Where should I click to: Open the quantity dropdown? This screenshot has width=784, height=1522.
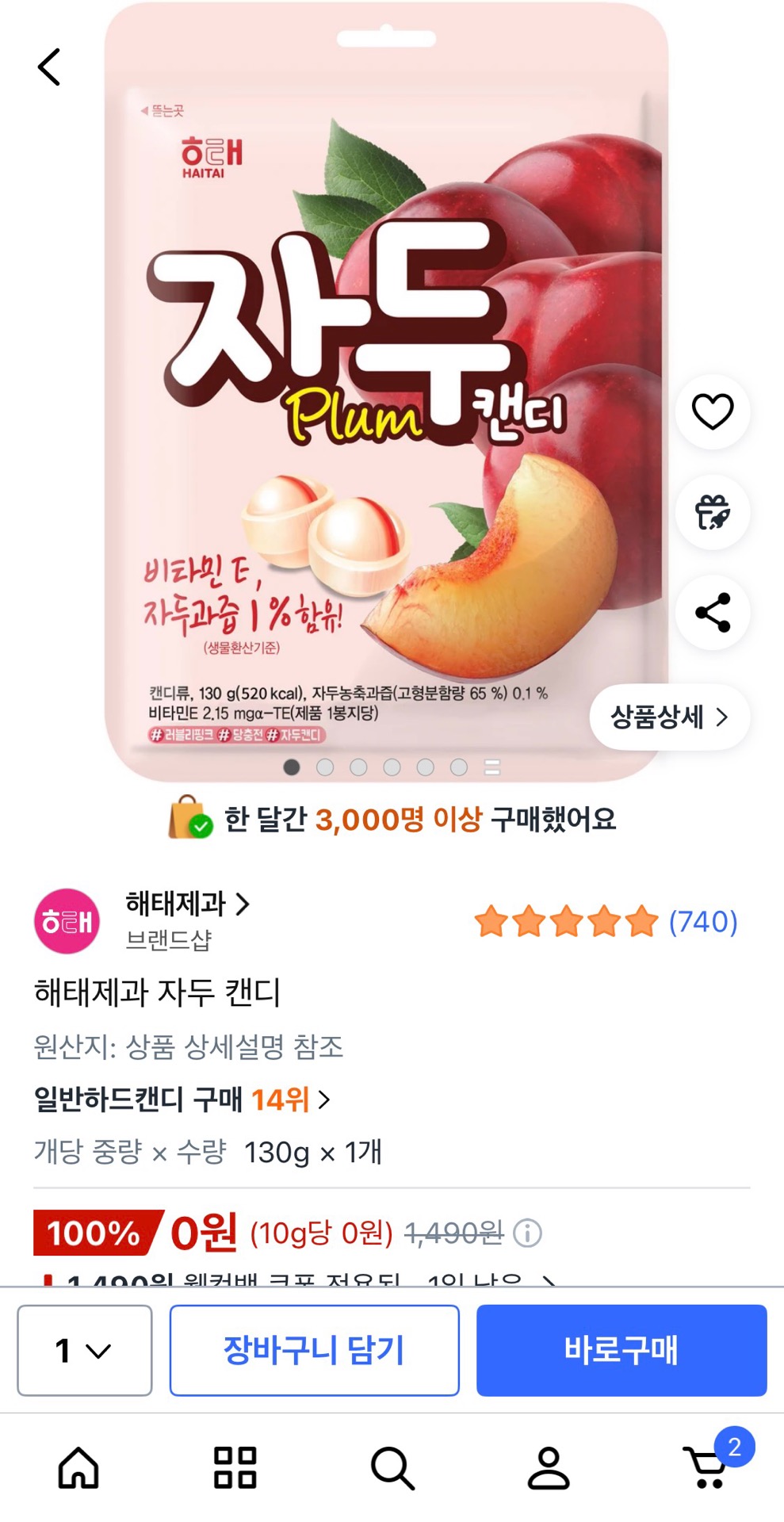[x=85, y=1350]
